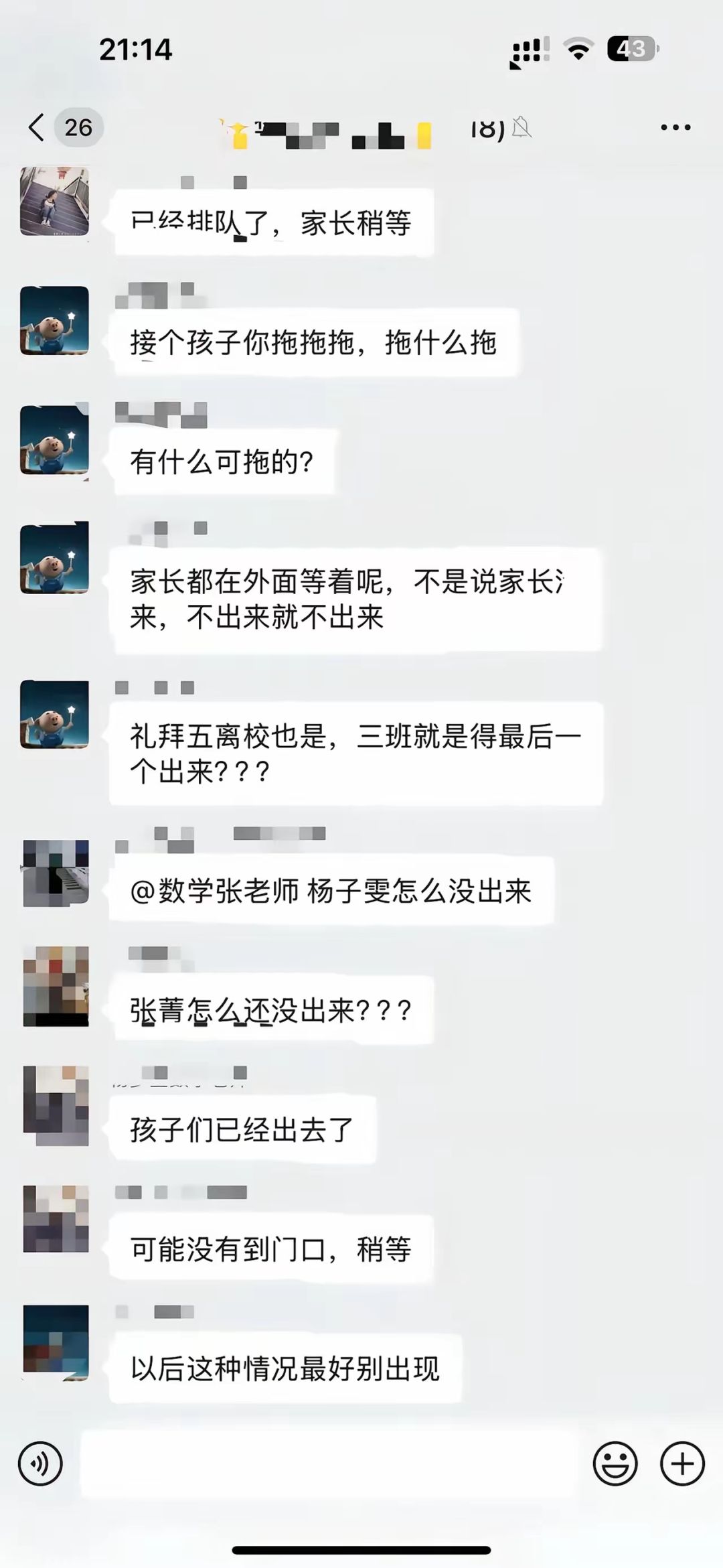The height and width of the screenshot is (1568, 723).
Task: Tap the pig cartoon avatar
Action: 54,322
